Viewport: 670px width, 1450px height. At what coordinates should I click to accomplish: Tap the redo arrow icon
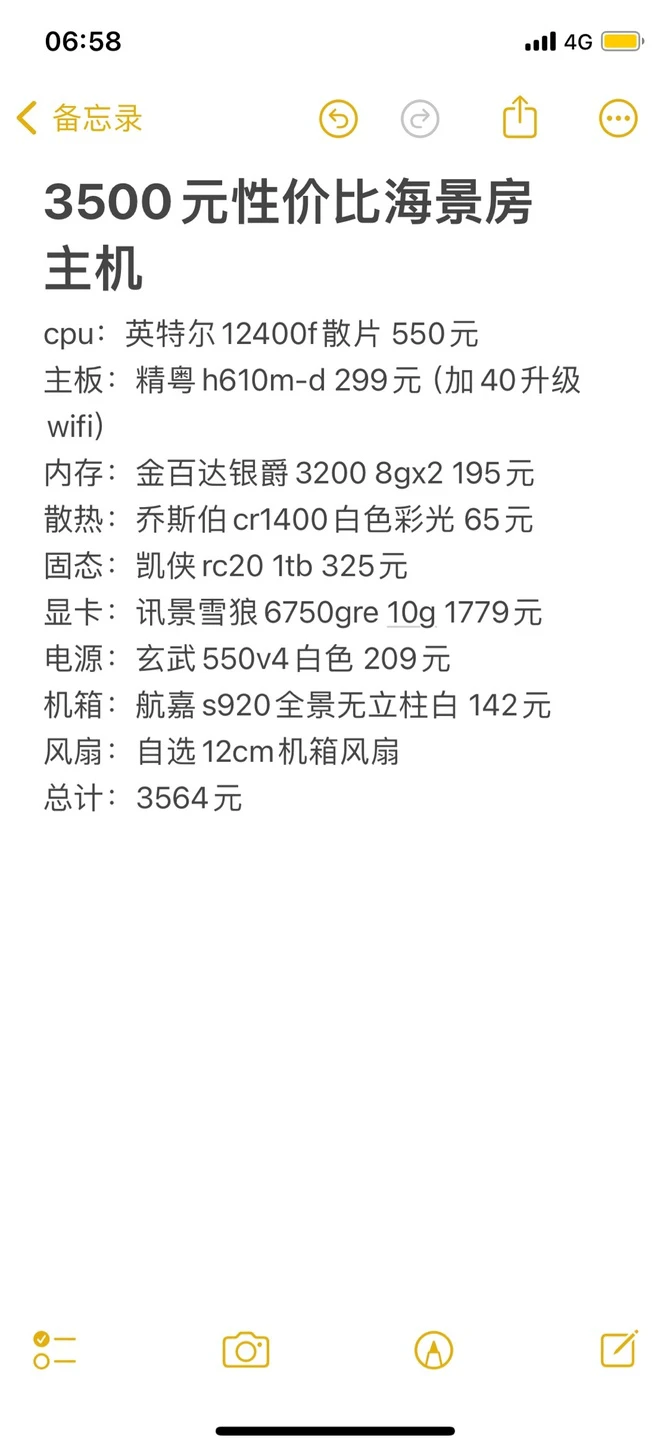click(420, 119)
